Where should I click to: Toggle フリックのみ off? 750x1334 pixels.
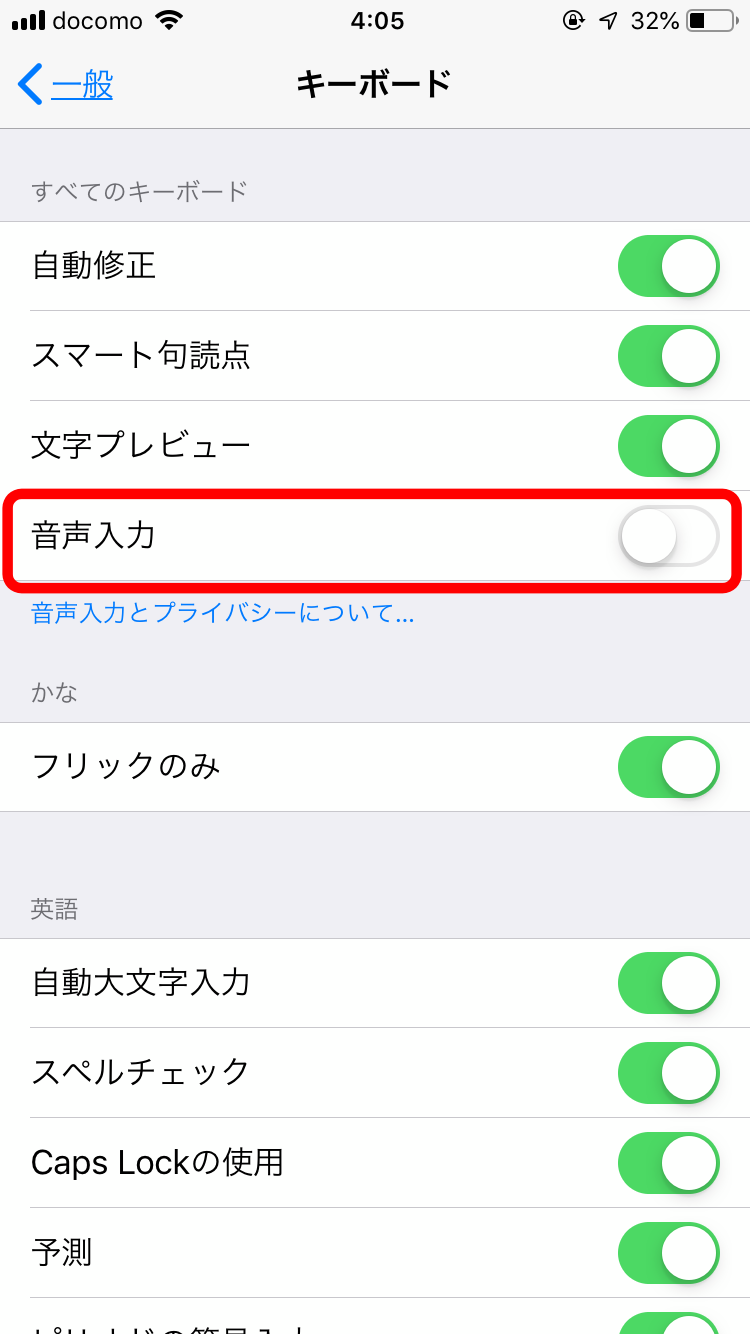(x=669, y=767)
